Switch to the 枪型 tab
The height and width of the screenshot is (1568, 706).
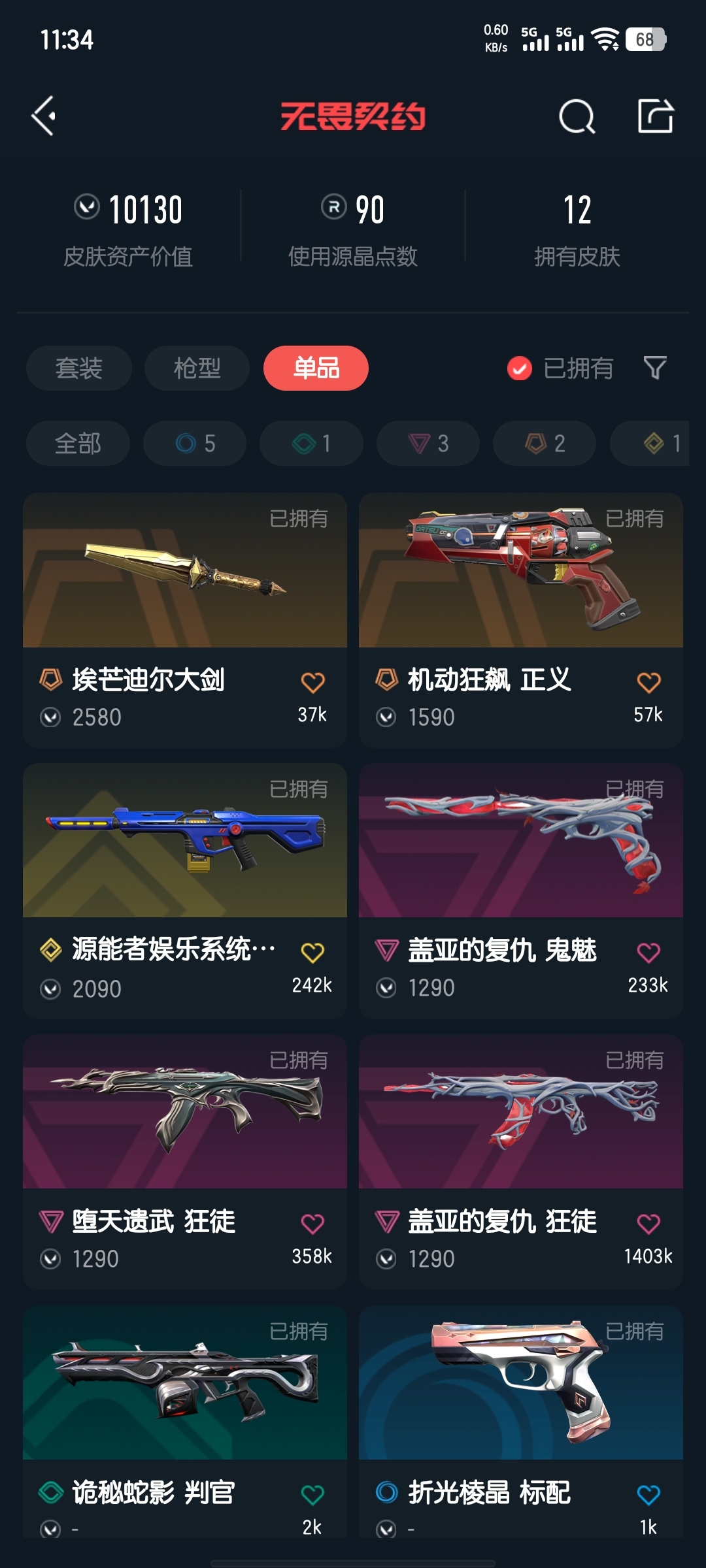197,368
